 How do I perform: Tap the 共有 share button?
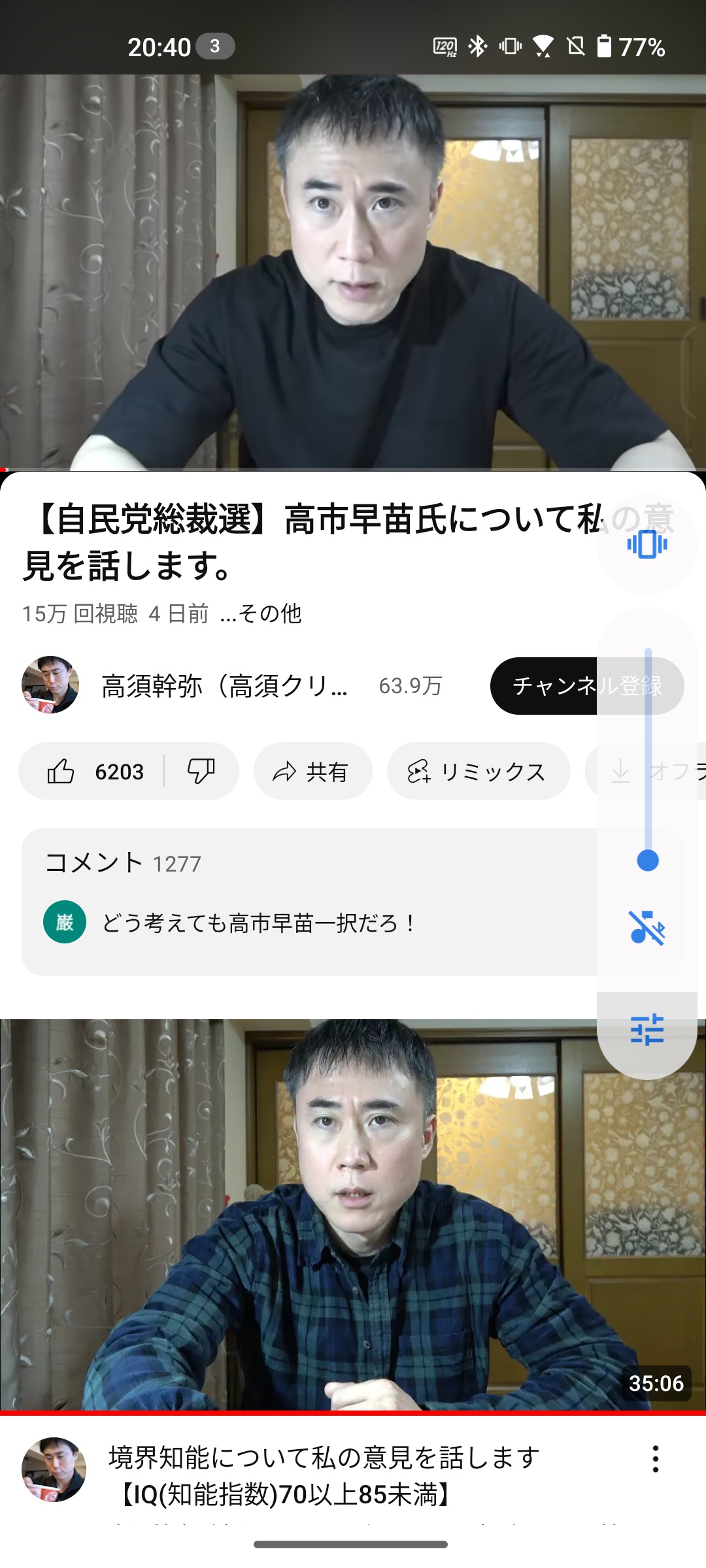(313, 772)
